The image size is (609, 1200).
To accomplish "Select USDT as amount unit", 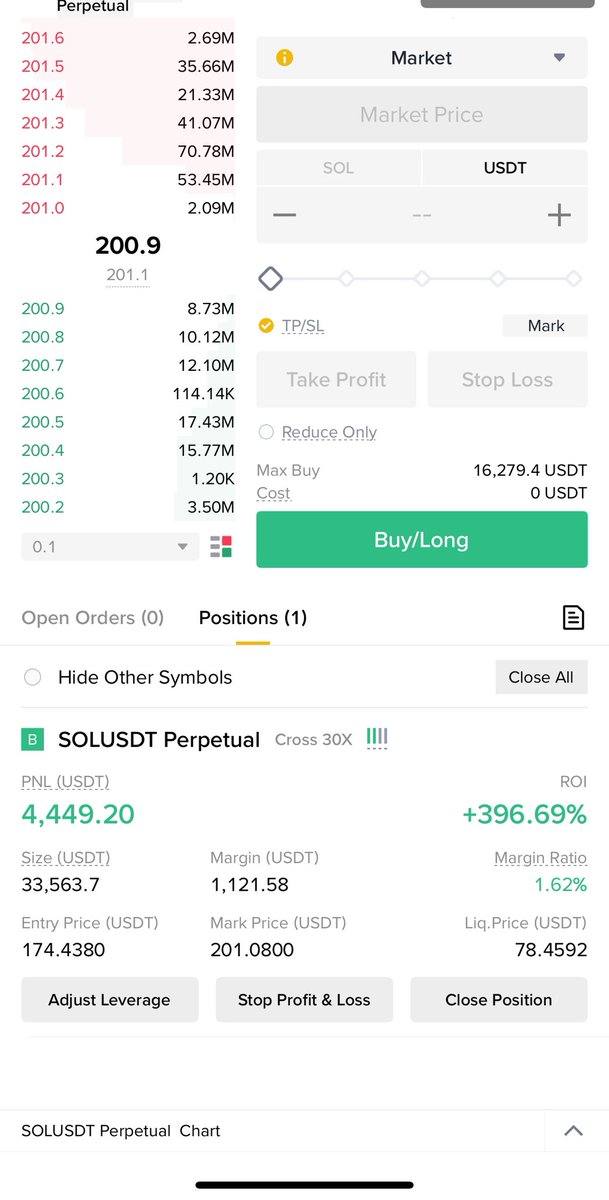I will (x=505, y=168).
